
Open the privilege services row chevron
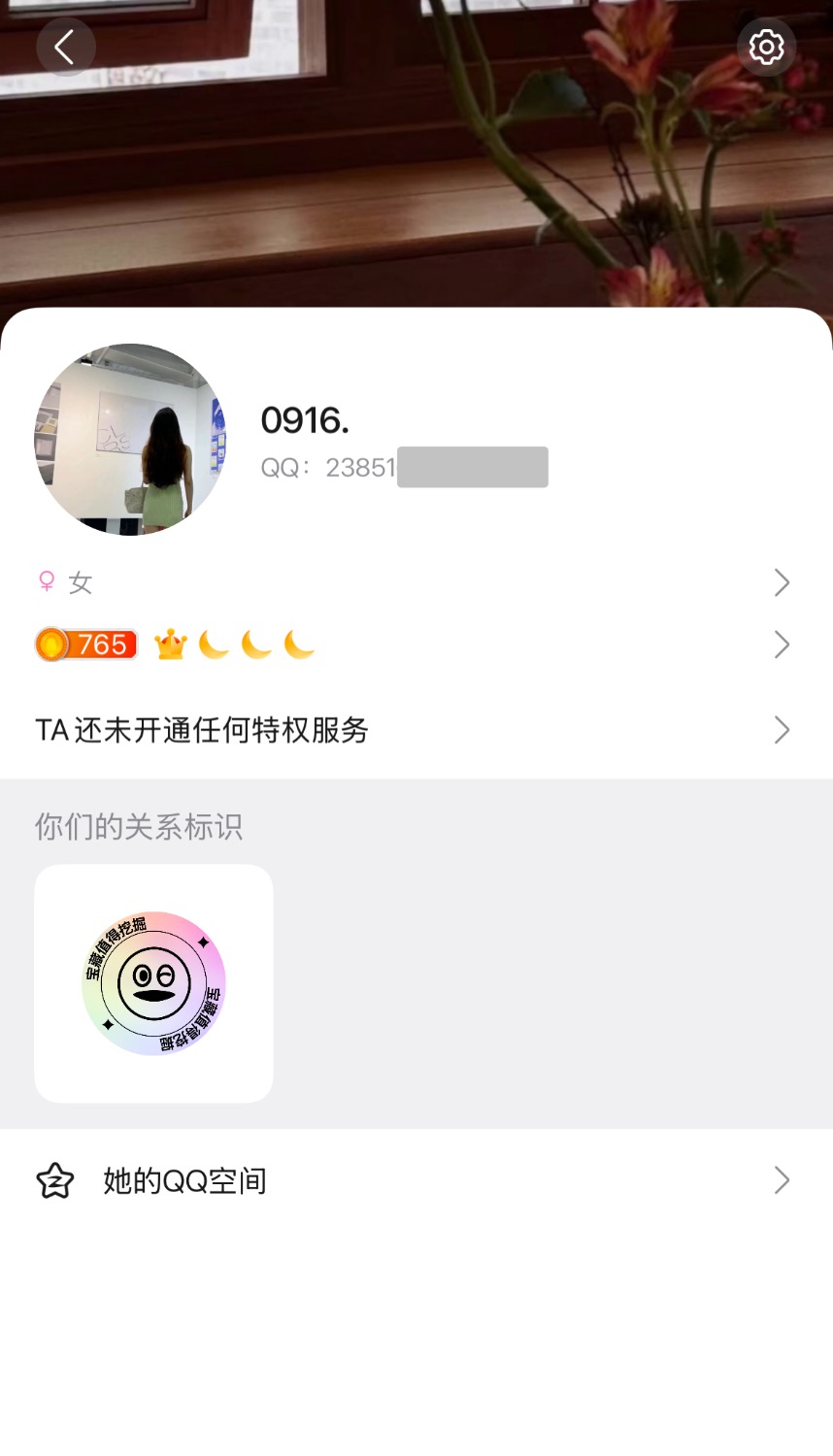tap(783, 729)
